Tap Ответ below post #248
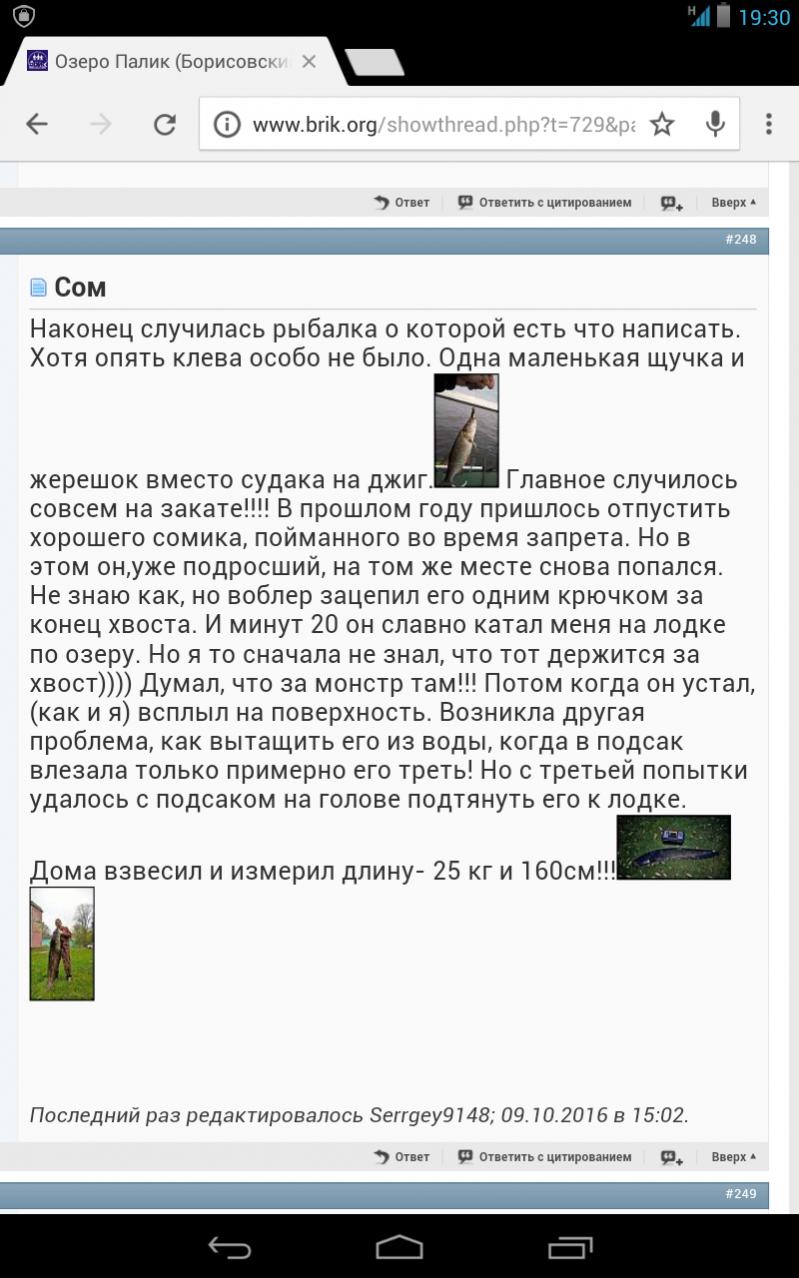Image resolution: width=799 pixels, height=1278 pixels. point(402,1157)
